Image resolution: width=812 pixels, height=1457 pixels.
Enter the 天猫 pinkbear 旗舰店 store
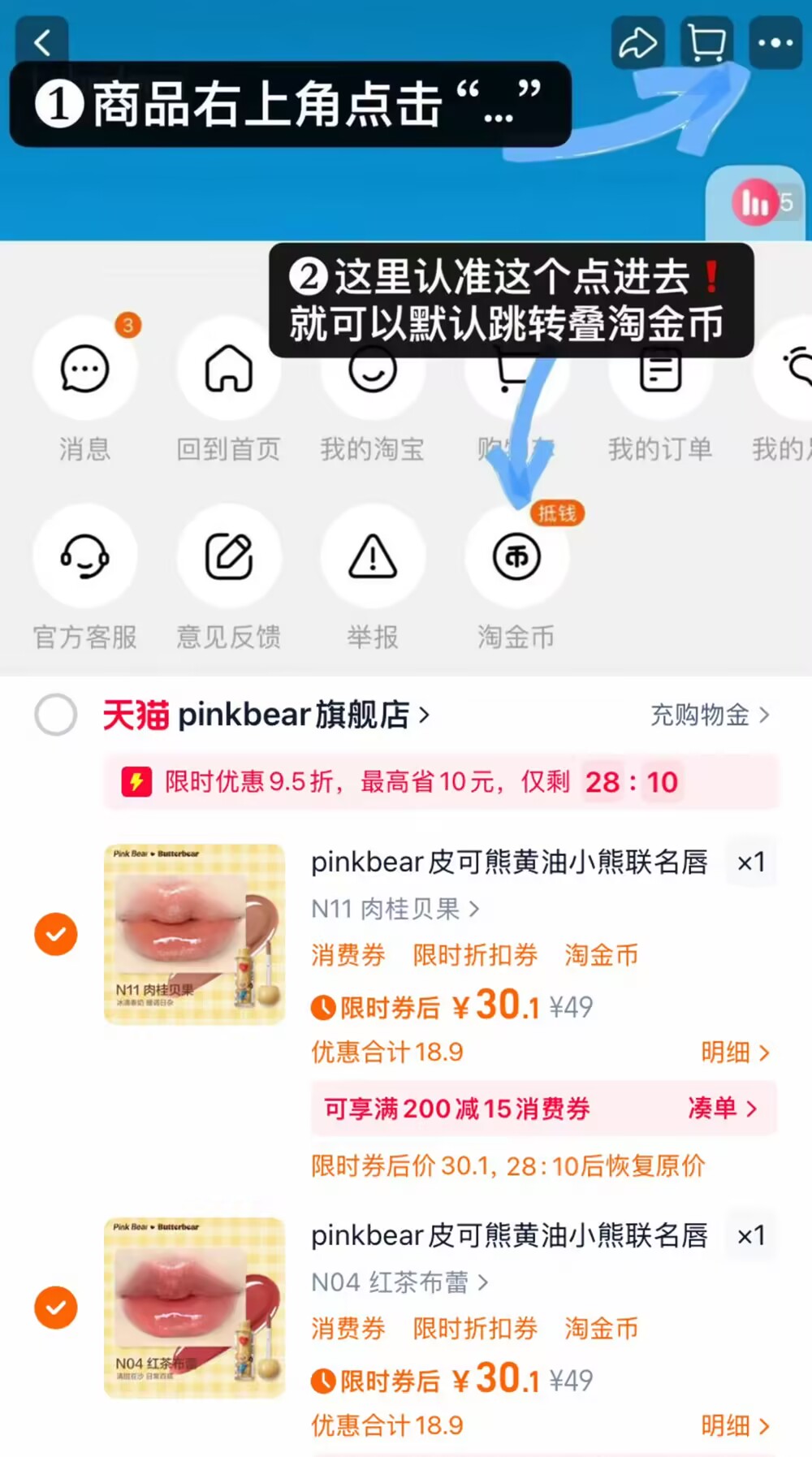[x=268, y=715]
